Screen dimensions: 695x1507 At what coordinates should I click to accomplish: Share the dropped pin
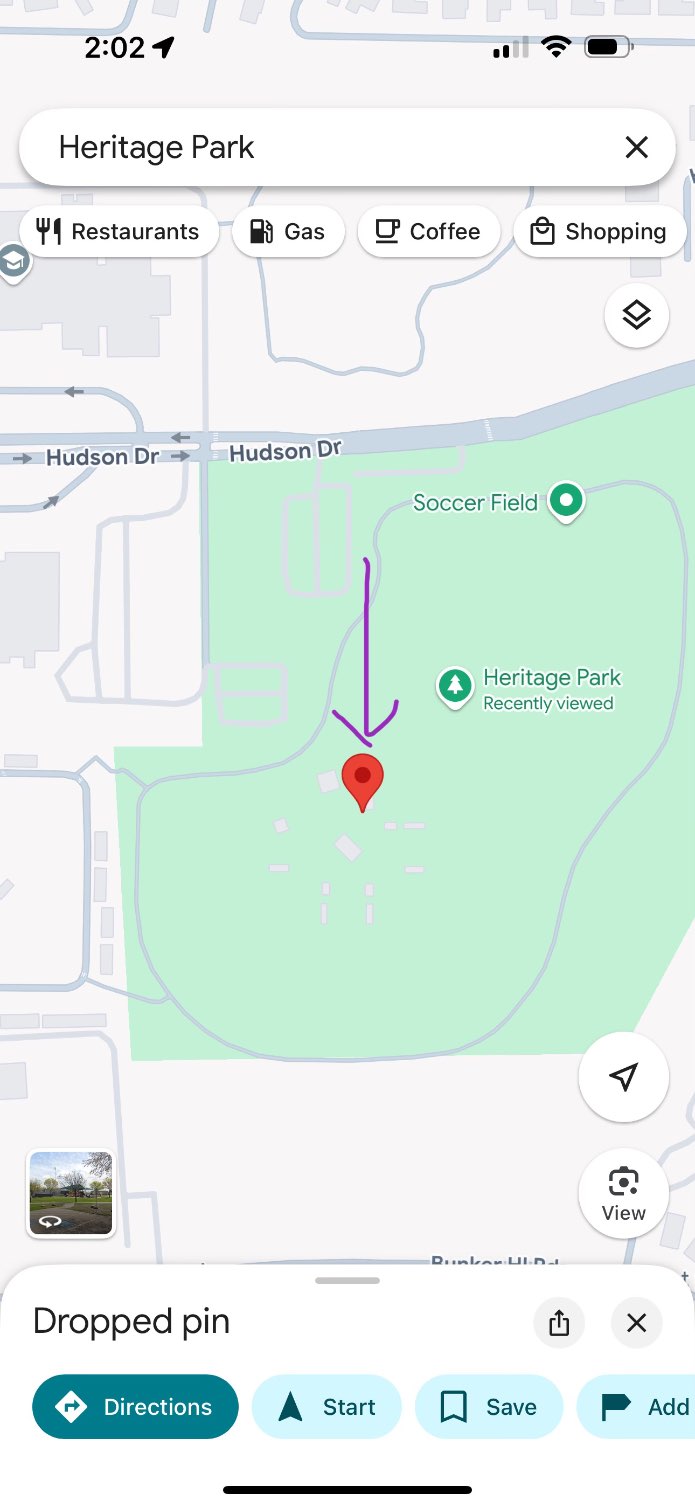click(x=559, y=1323)
